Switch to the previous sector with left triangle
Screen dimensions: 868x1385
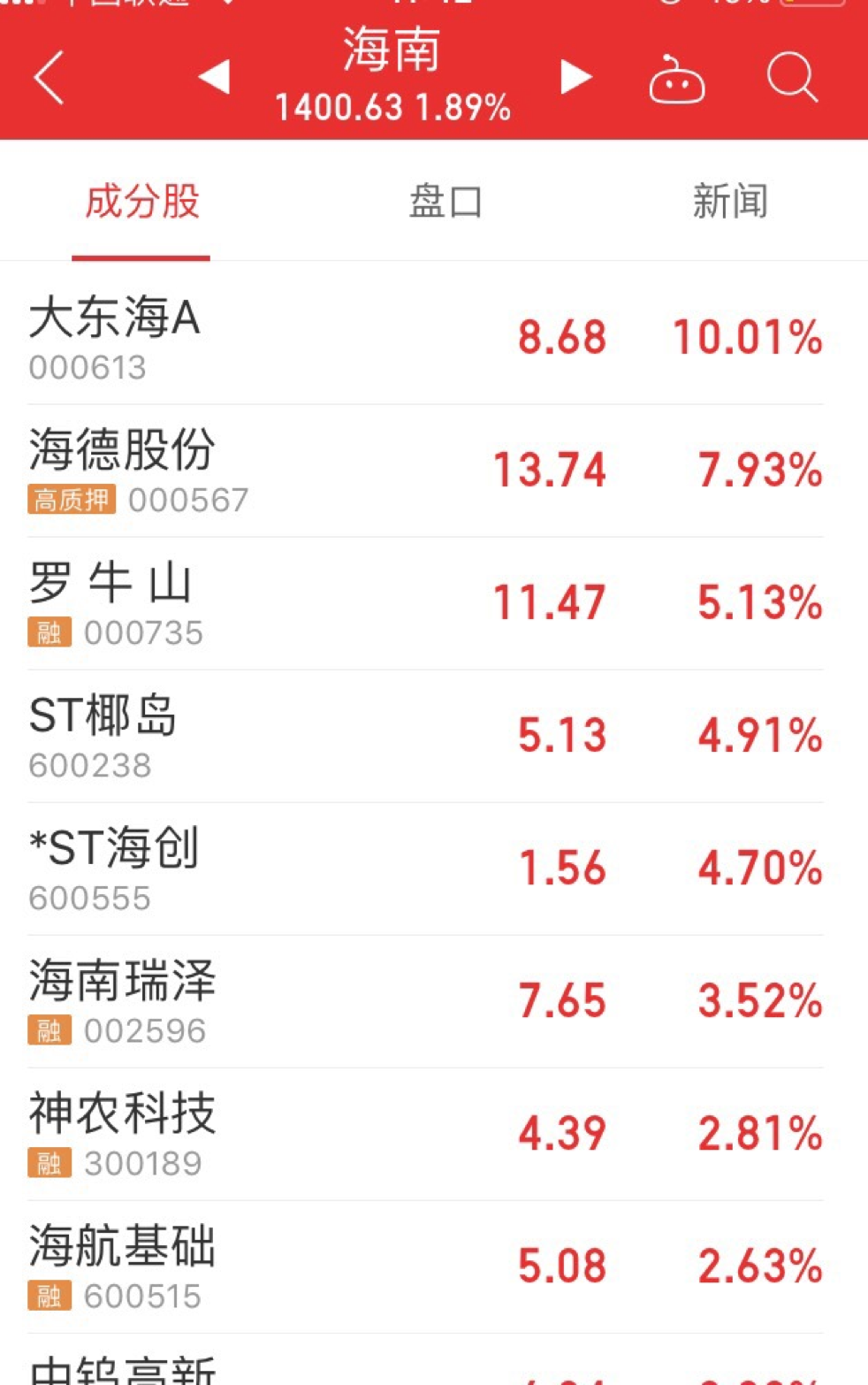pyautogui.click(x=215, y=77)
